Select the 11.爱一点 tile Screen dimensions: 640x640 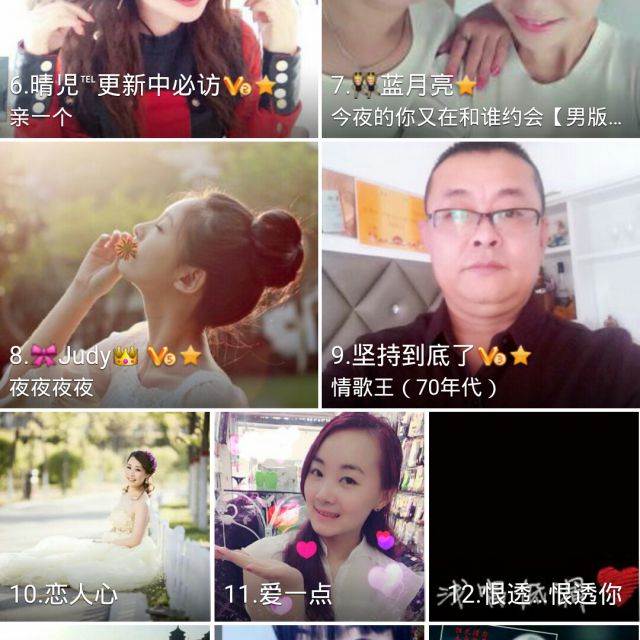point(320,515)
